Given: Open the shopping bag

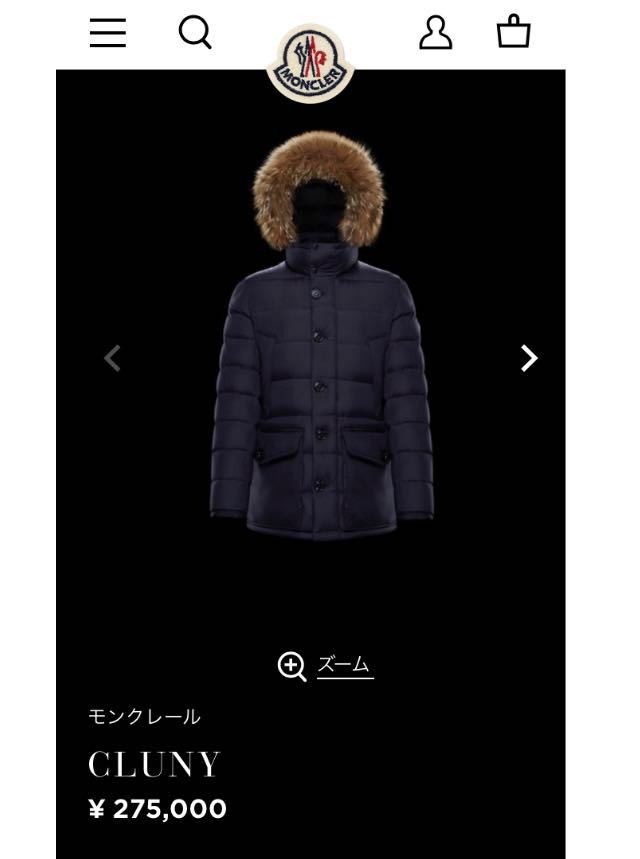Looking at the screenshot, I should pos(514,32).
